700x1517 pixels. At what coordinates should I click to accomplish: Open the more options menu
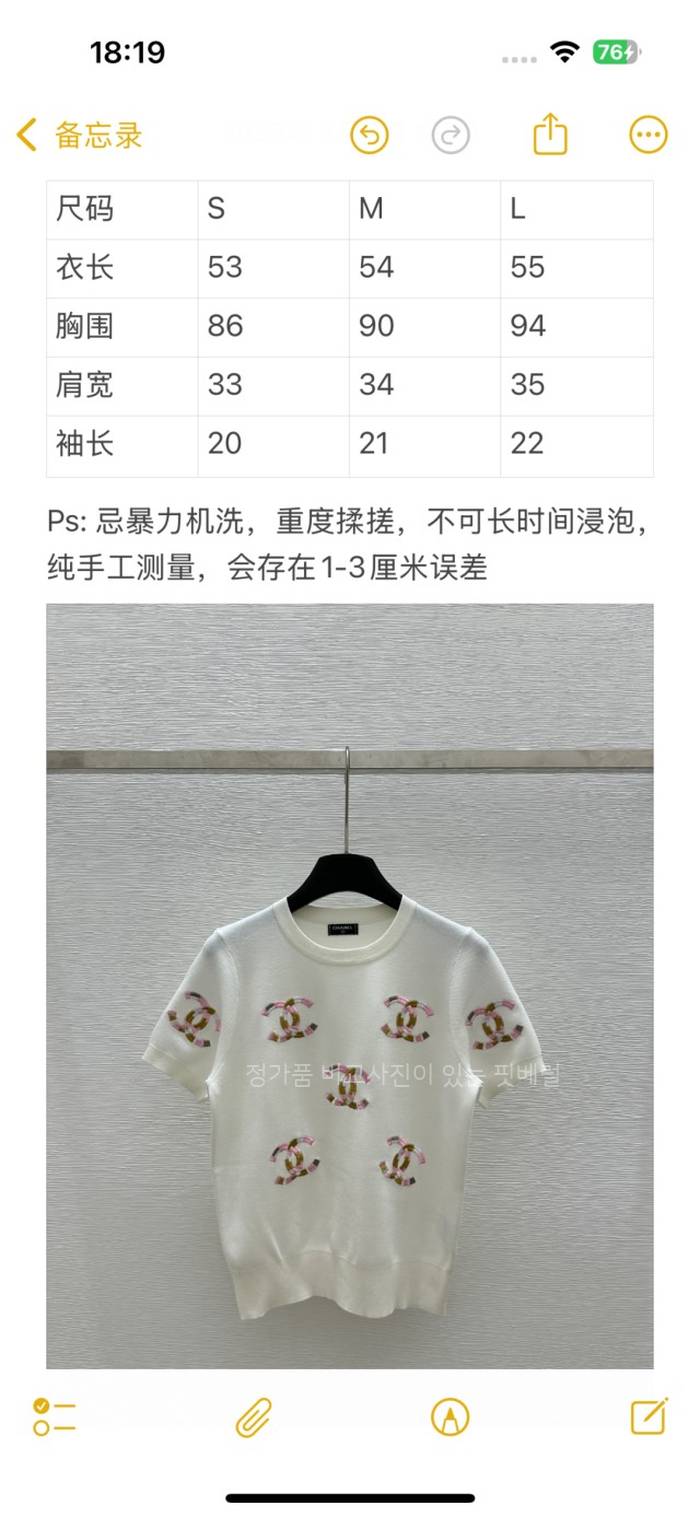pos(648,135)
